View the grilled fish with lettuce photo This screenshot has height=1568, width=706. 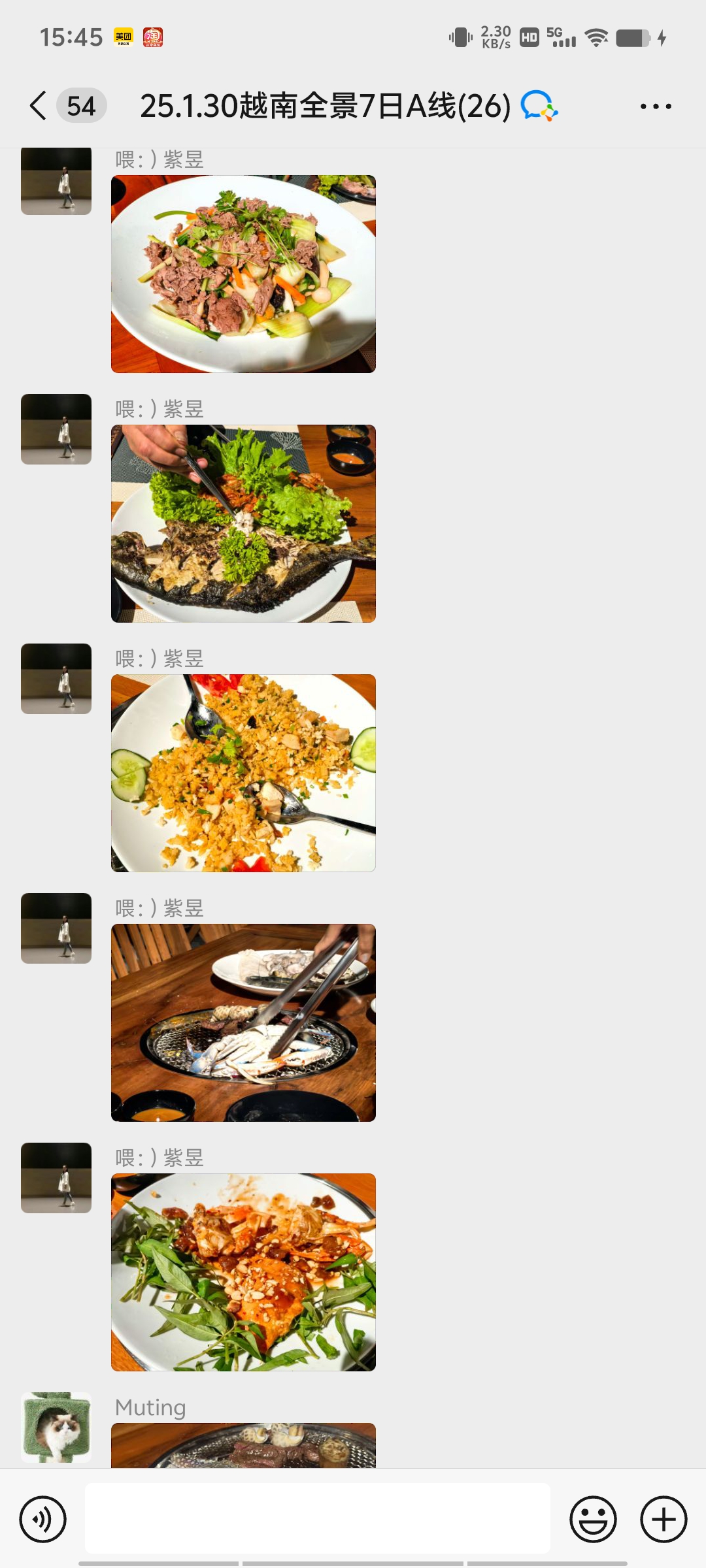(243, 523)
